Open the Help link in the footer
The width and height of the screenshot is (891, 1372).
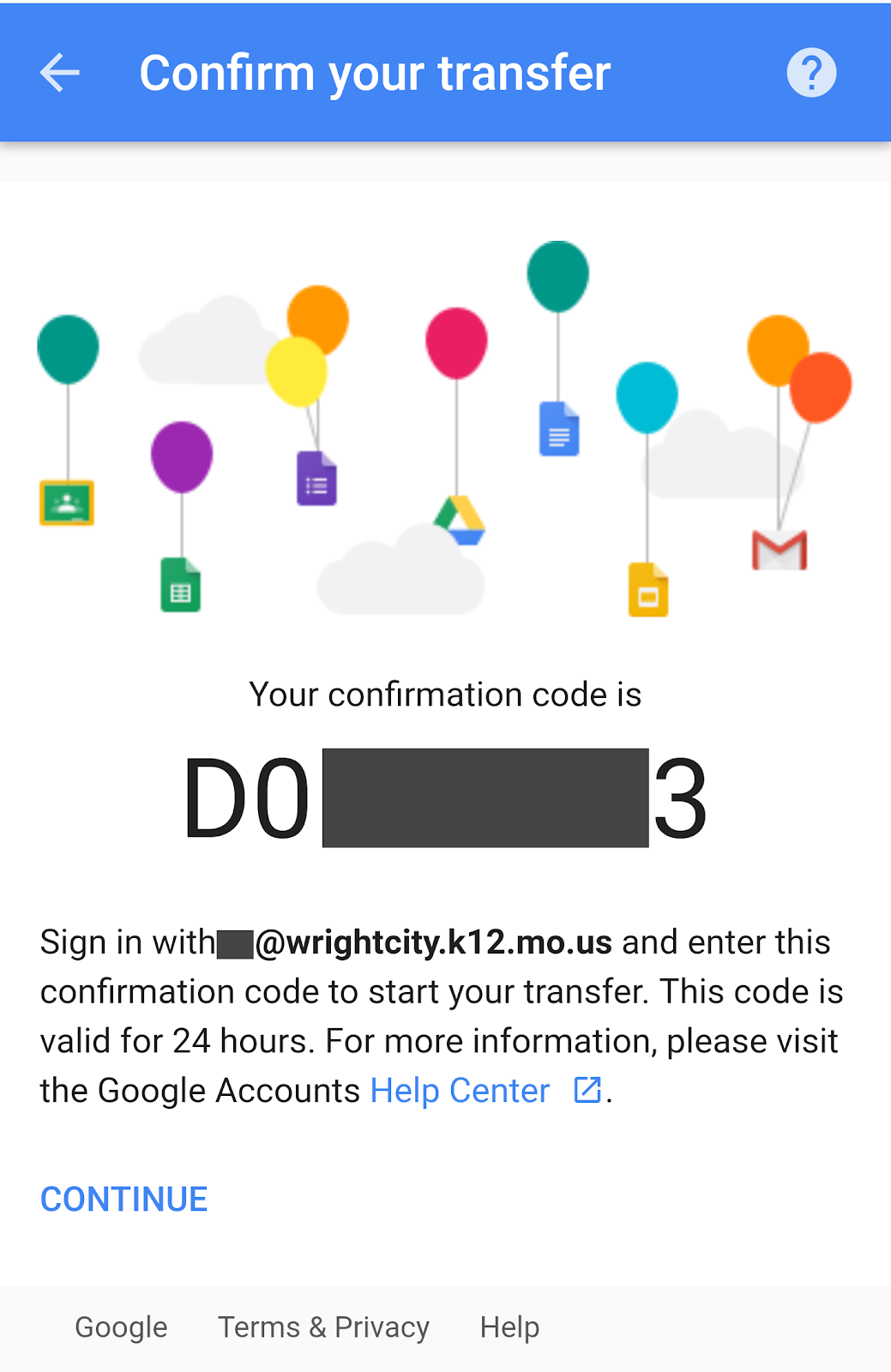509,1327
